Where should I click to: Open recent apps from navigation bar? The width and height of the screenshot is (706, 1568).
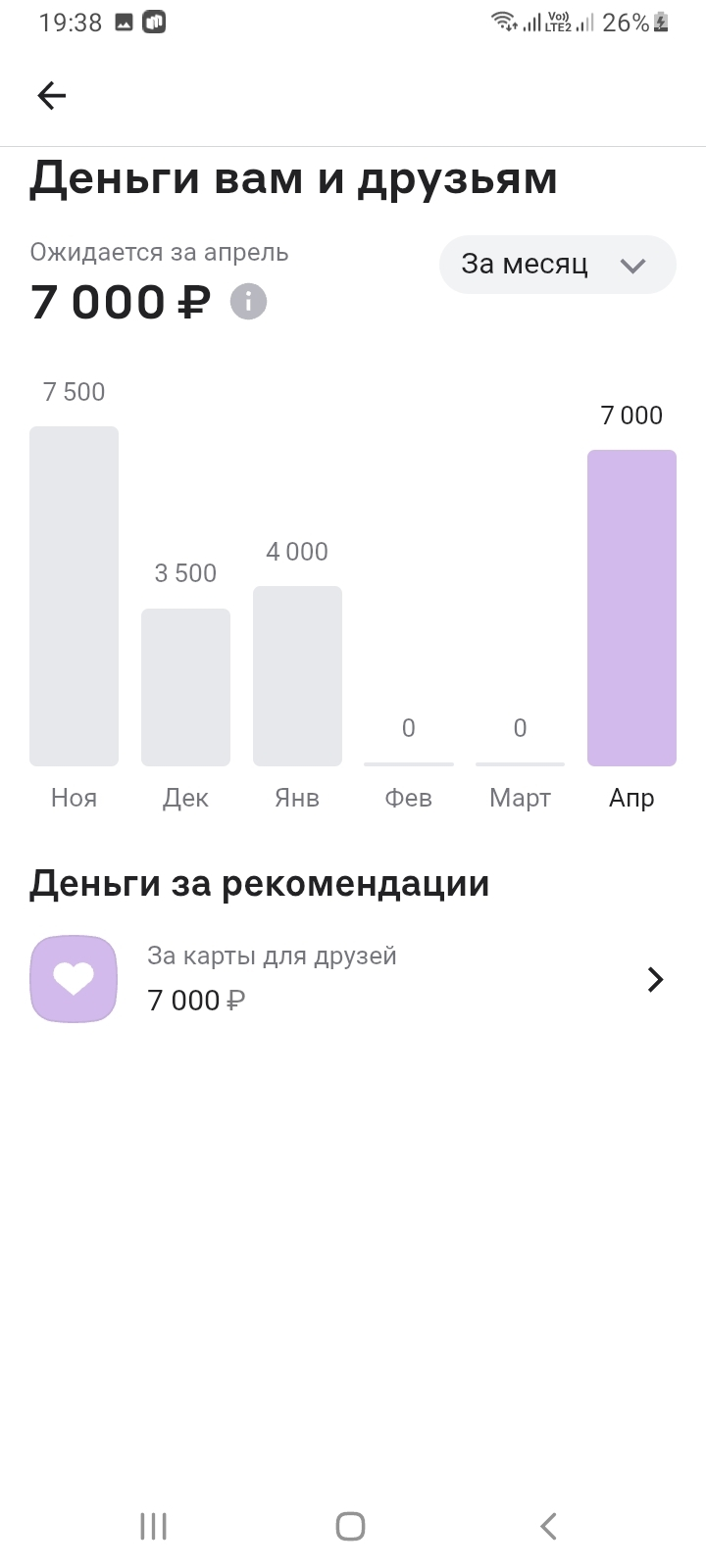pos(154,1526)
